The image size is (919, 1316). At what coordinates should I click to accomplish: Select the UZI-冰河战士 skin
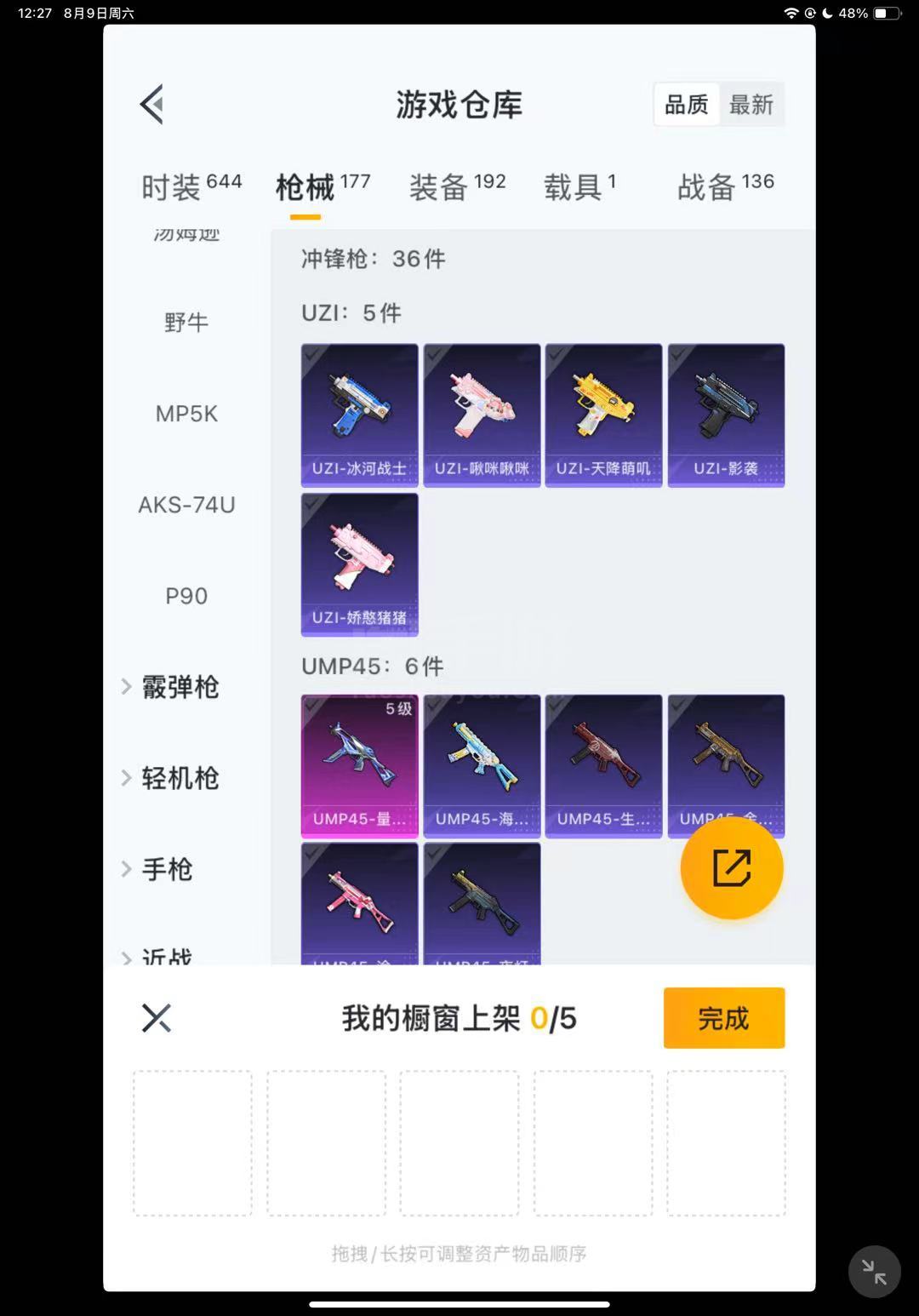[359, 415]
